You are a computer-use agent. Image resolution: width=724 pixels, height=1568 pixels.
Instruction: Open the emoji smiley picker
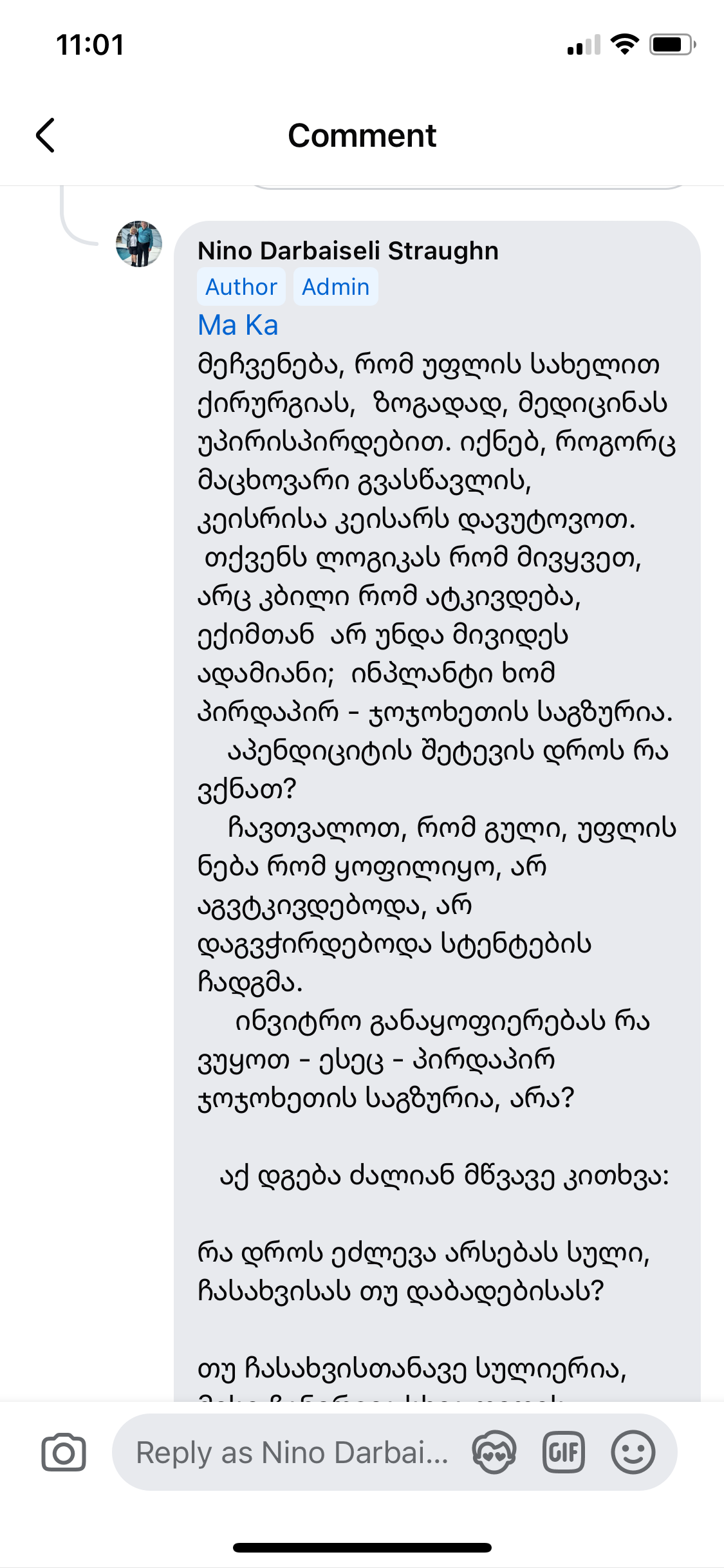click(x=633, y=1452)
